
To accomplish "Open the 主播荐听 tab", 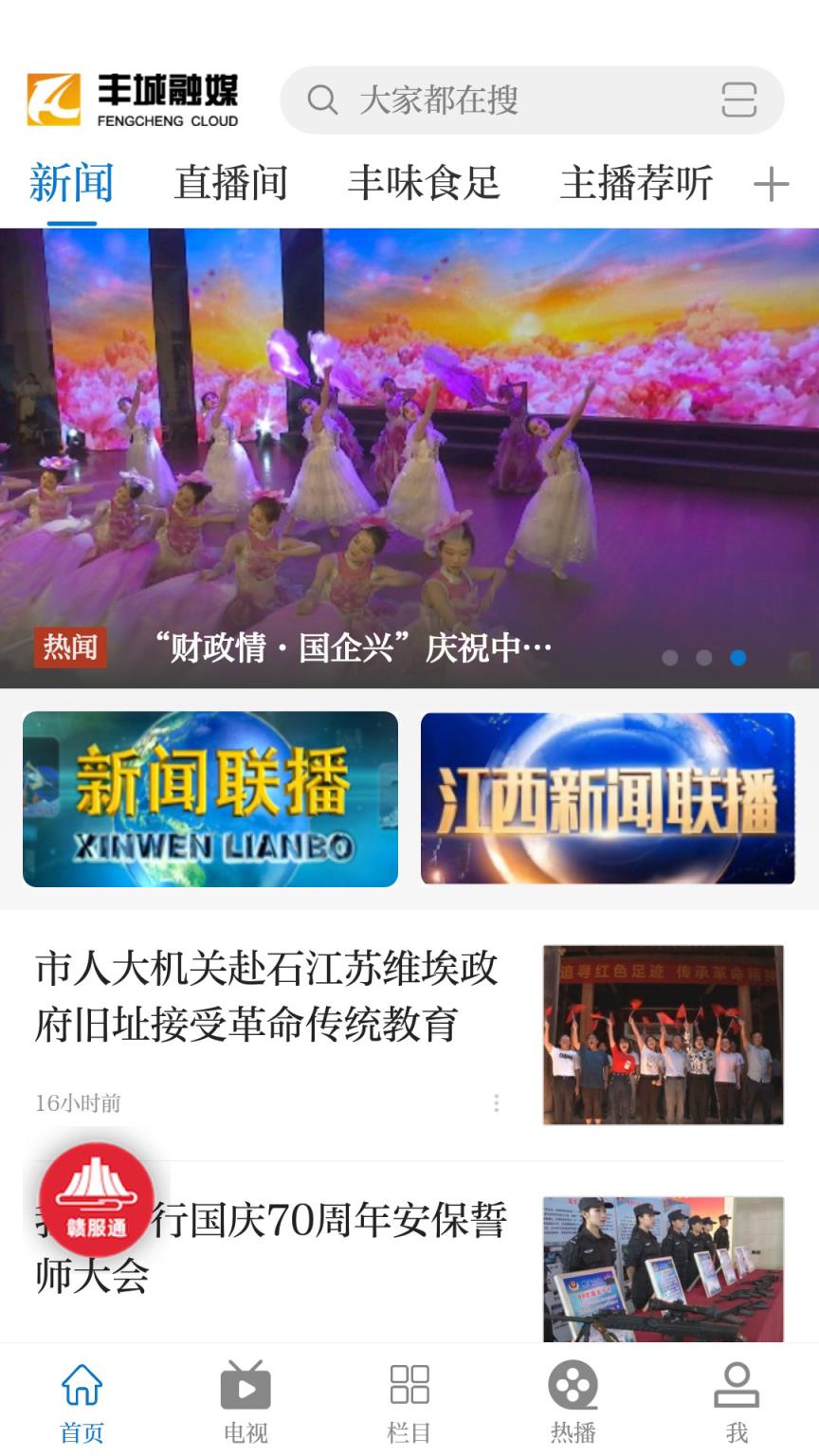I will [636, 183].
